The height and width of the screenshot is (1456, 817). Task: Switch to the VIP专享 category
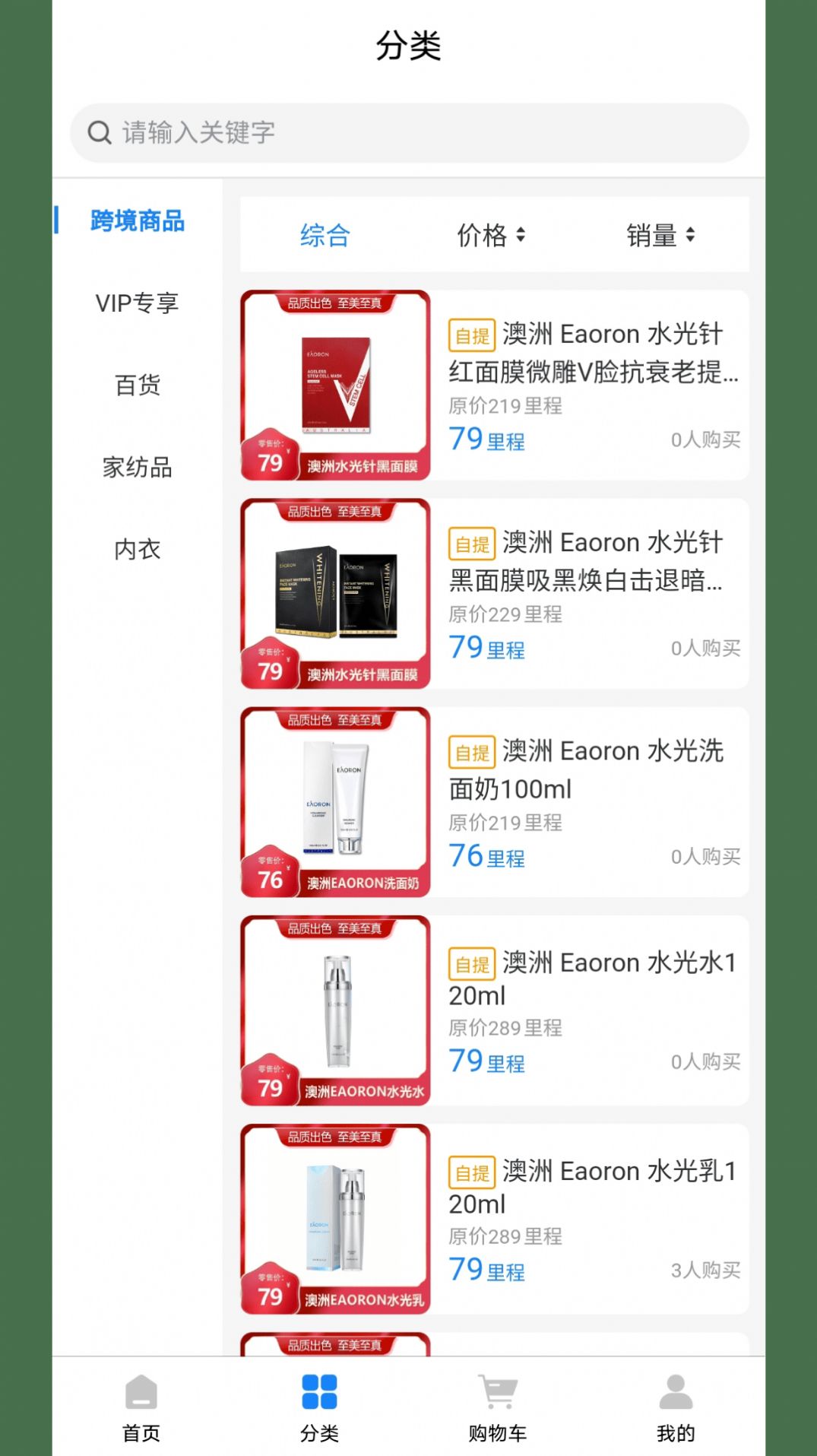(x=137, y=303)
